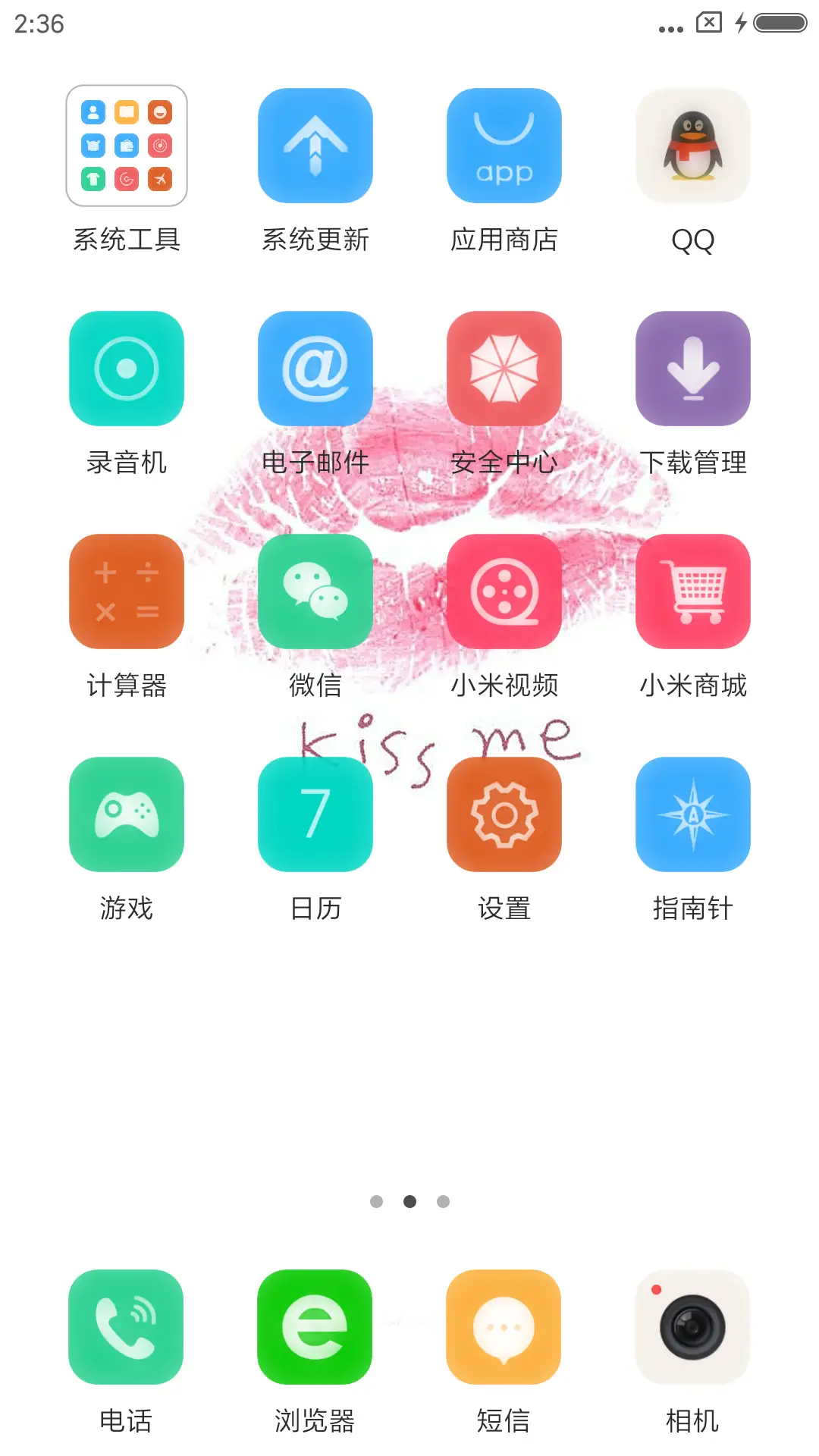
Task: Launch the 安全中心 security center
Action: click(x=504, y=369)
